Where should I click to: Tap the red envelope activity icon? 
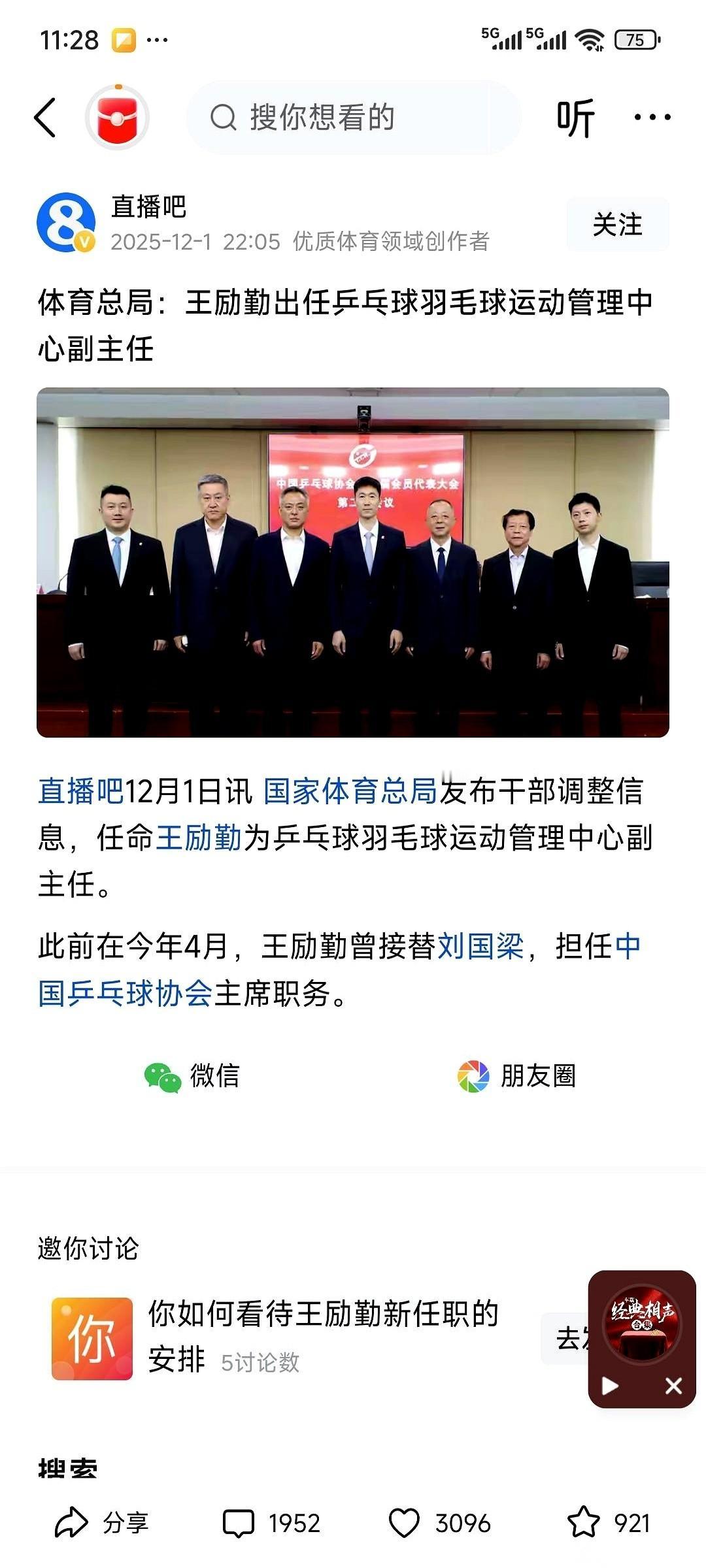(x=116, y=118)
